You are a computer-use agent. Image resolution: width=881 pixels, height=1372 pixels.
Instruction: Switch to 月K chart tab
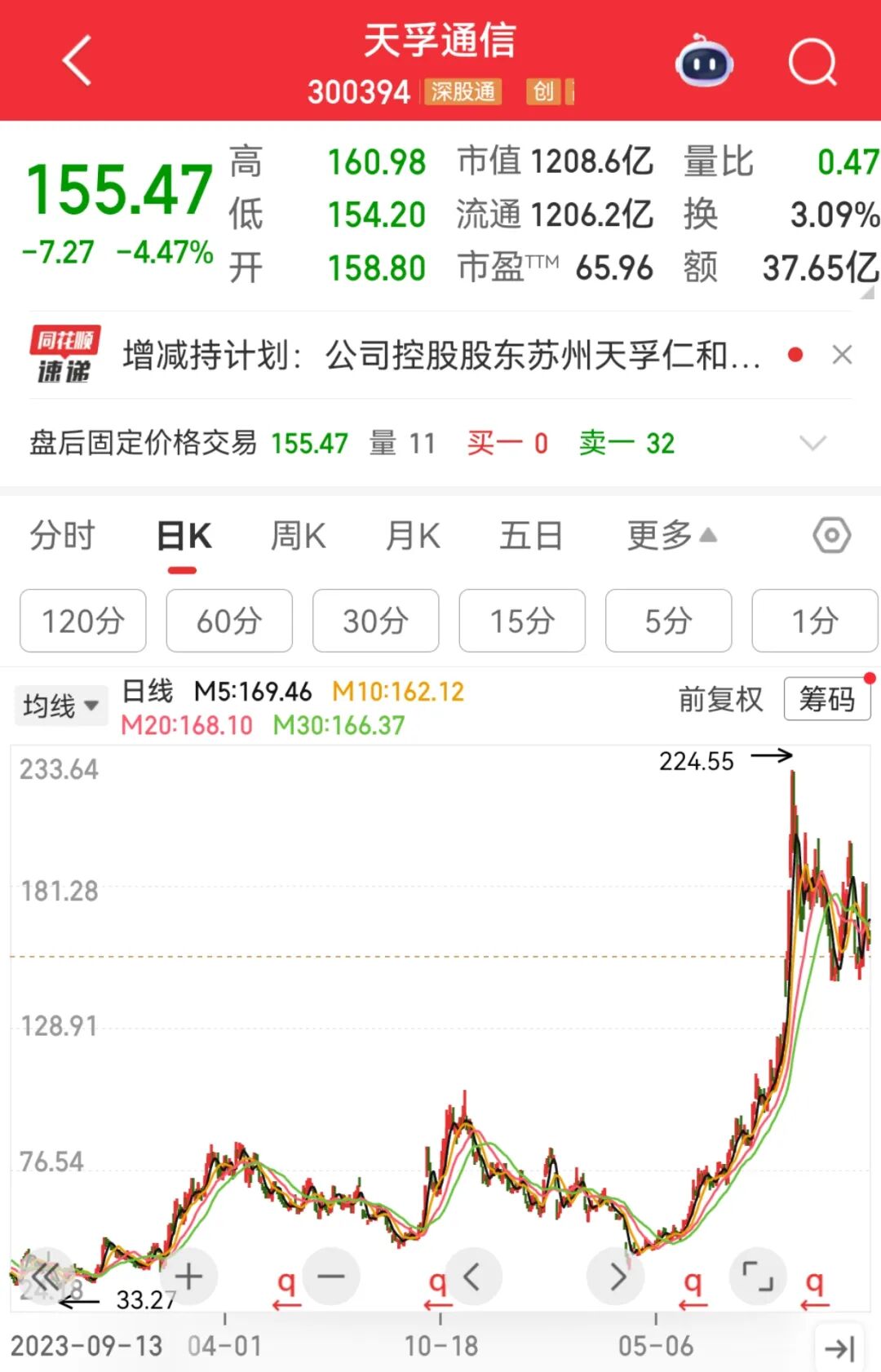coord(413,537)
